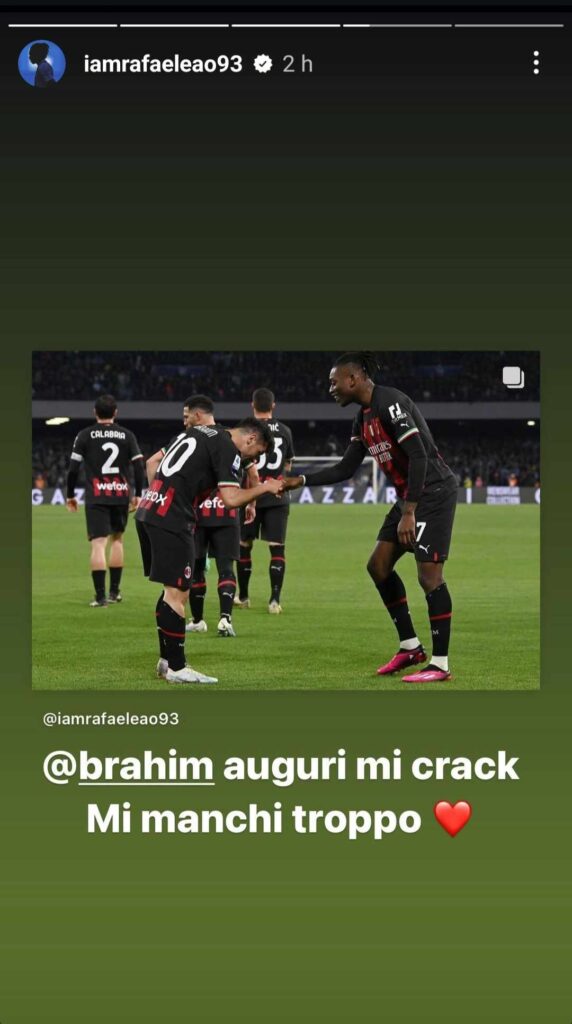Viewport: 572px width, 1024px height.
Task: Tap the @iamrafaeleao93 credit under the post
Action: 110,719
